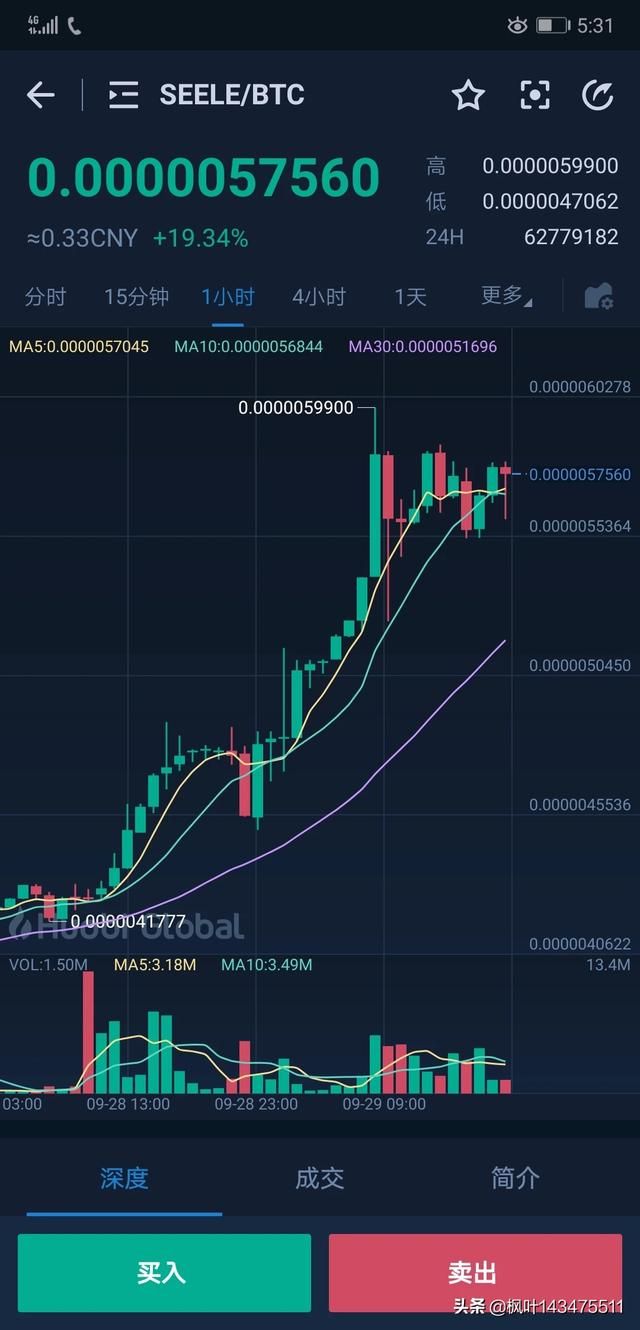The width and height of the screenshot is (640, 1330).
Task: Open the trading pair list menu
Action: 123,95
